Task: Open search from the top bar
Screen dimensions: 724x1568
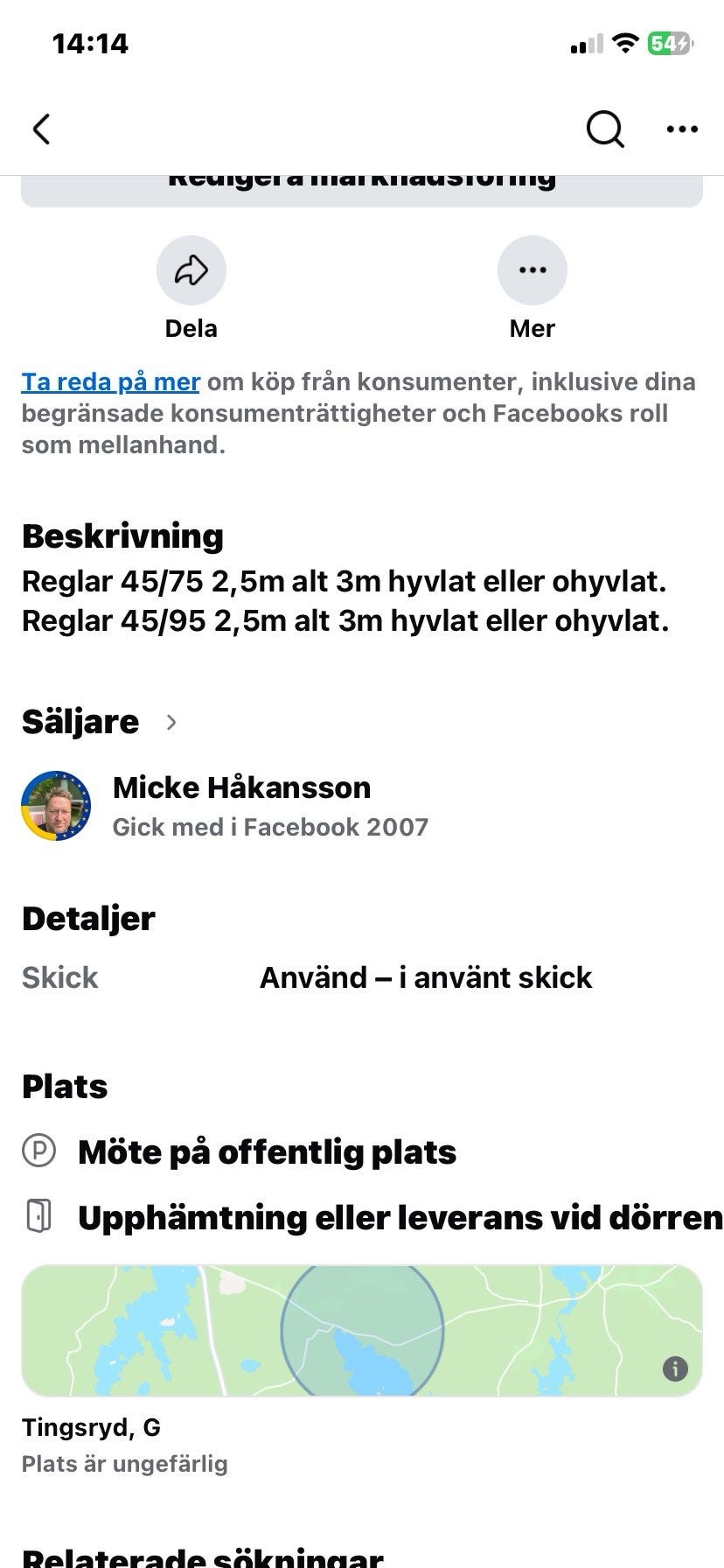Action: (604, 129)
